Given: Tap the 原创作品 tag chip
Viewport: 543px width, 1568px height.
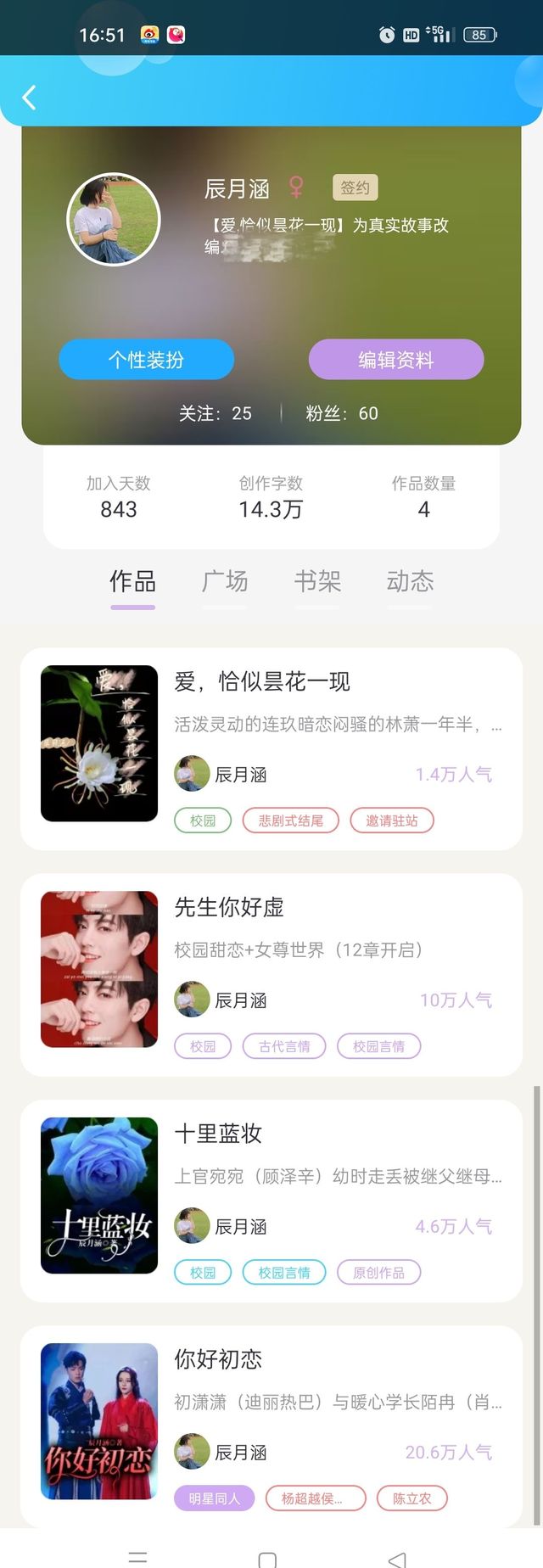Looking at the screenshot, I should 378,1273.
